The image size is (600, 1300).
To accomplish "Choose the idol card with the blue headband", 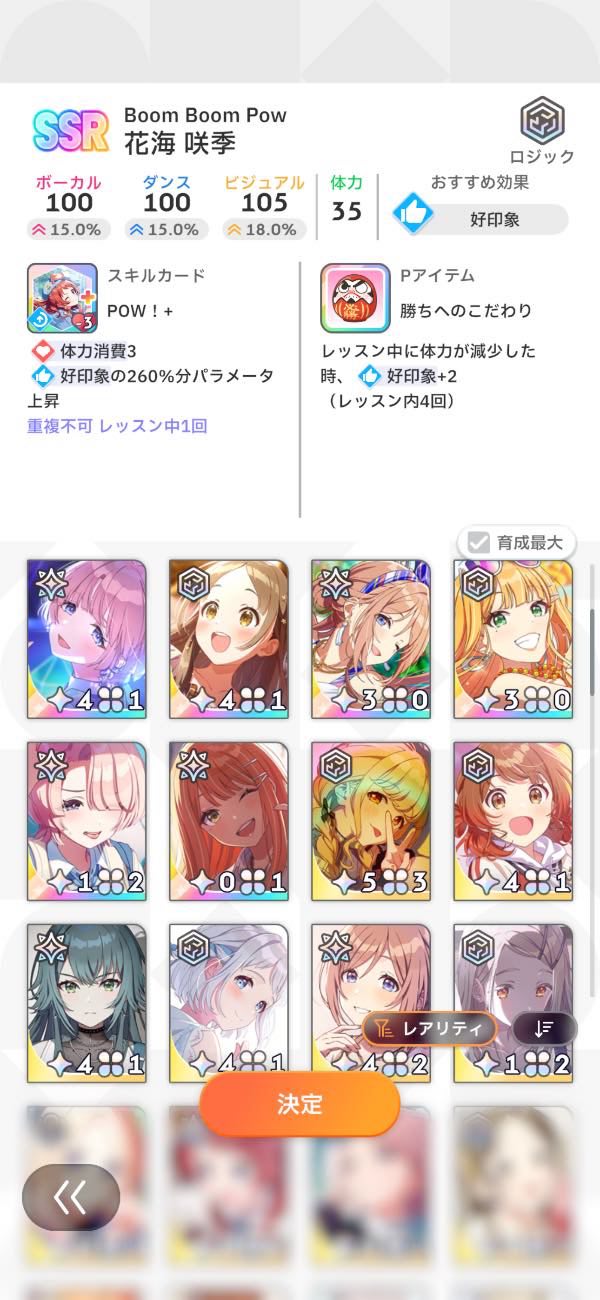I will tap(371, 638).
